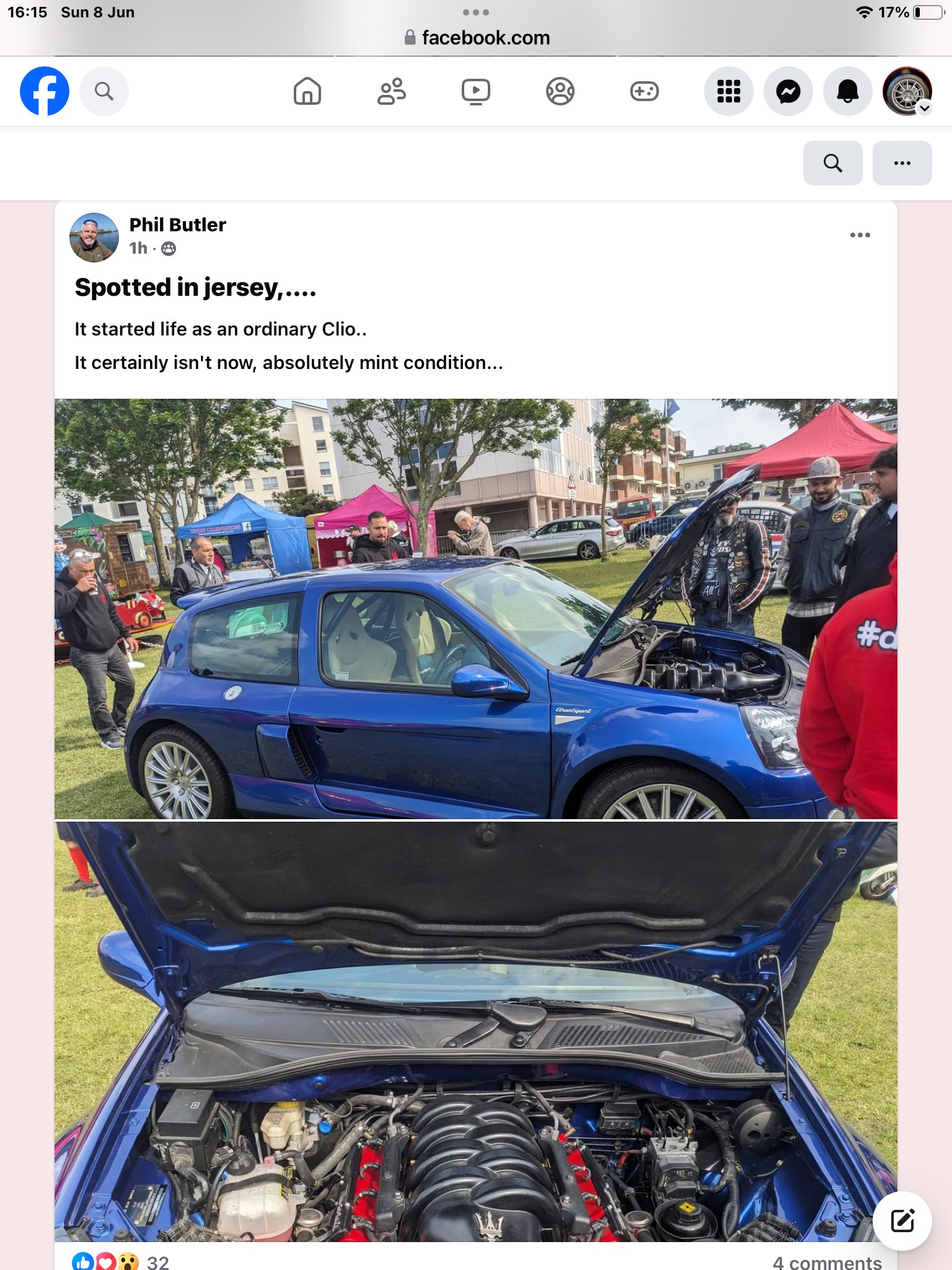952x1270 pixels.
Task: Open the Gaming tab
Action: tap(645, 91)
